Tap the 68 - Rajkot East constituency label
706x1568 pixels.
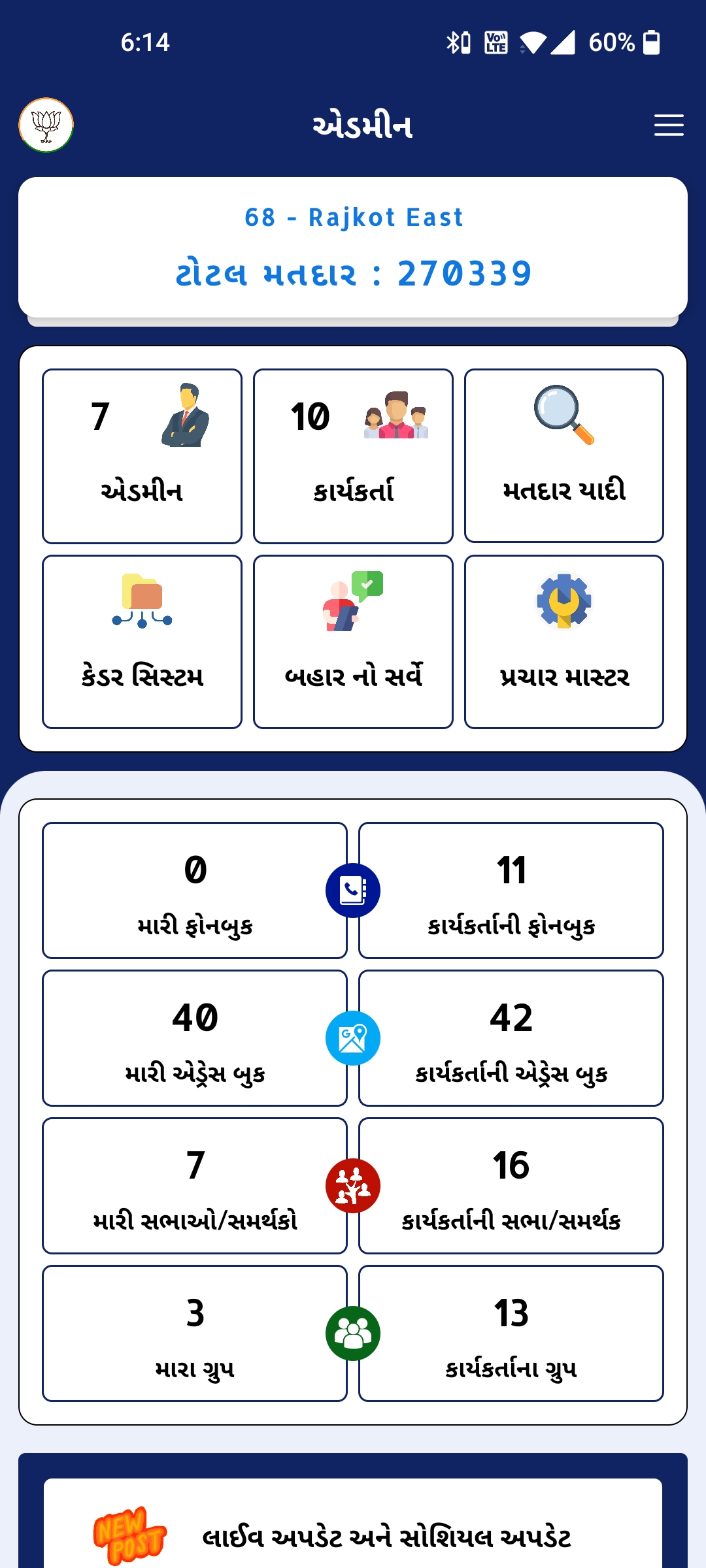pyautogui.click(x=353, y=217)
